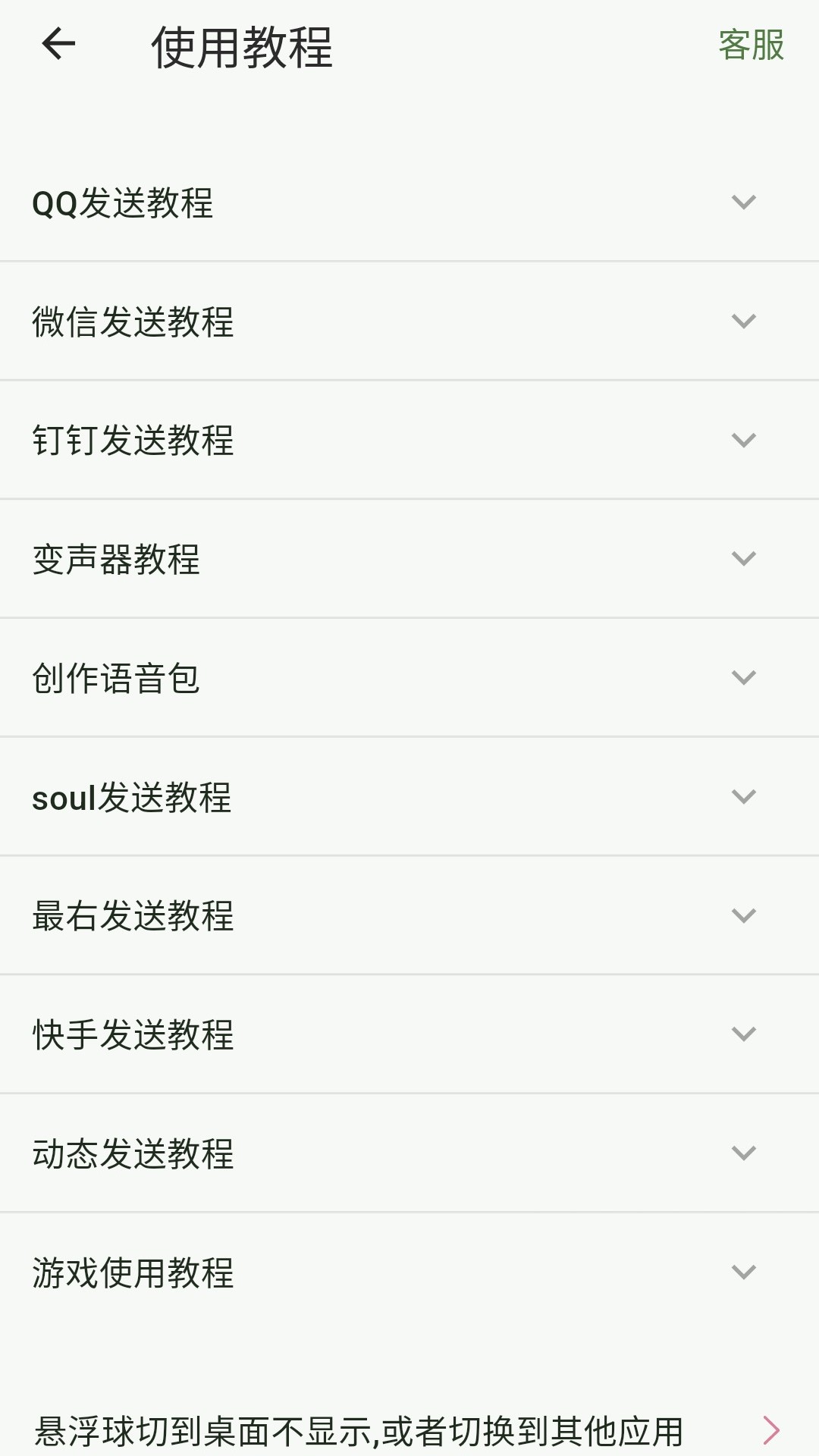
Task: Expand the QQ发送教程 section
Action: [x=409, y=201]
